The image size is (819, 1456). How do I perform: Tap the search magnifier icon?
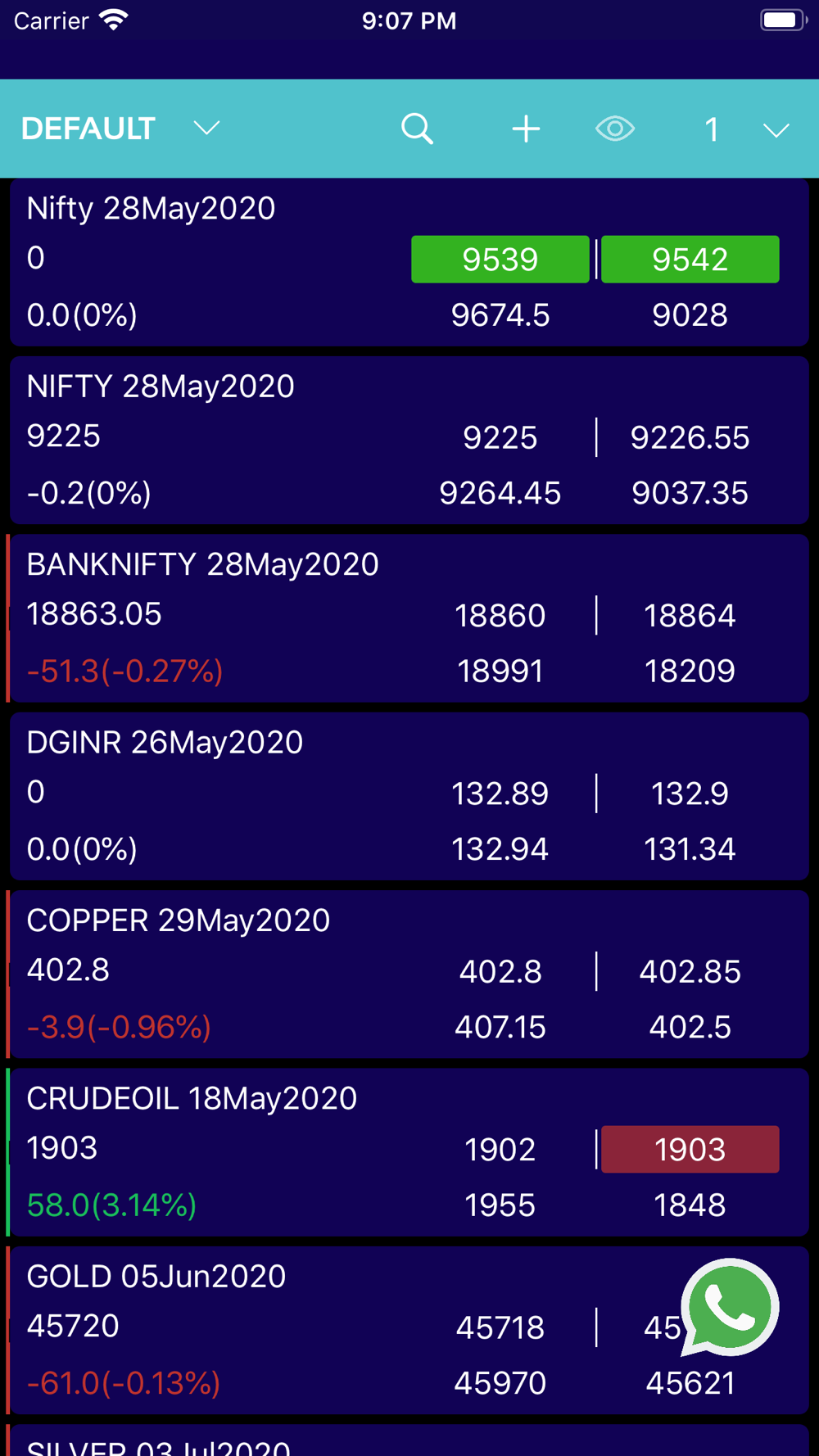(x=417, y=129)
